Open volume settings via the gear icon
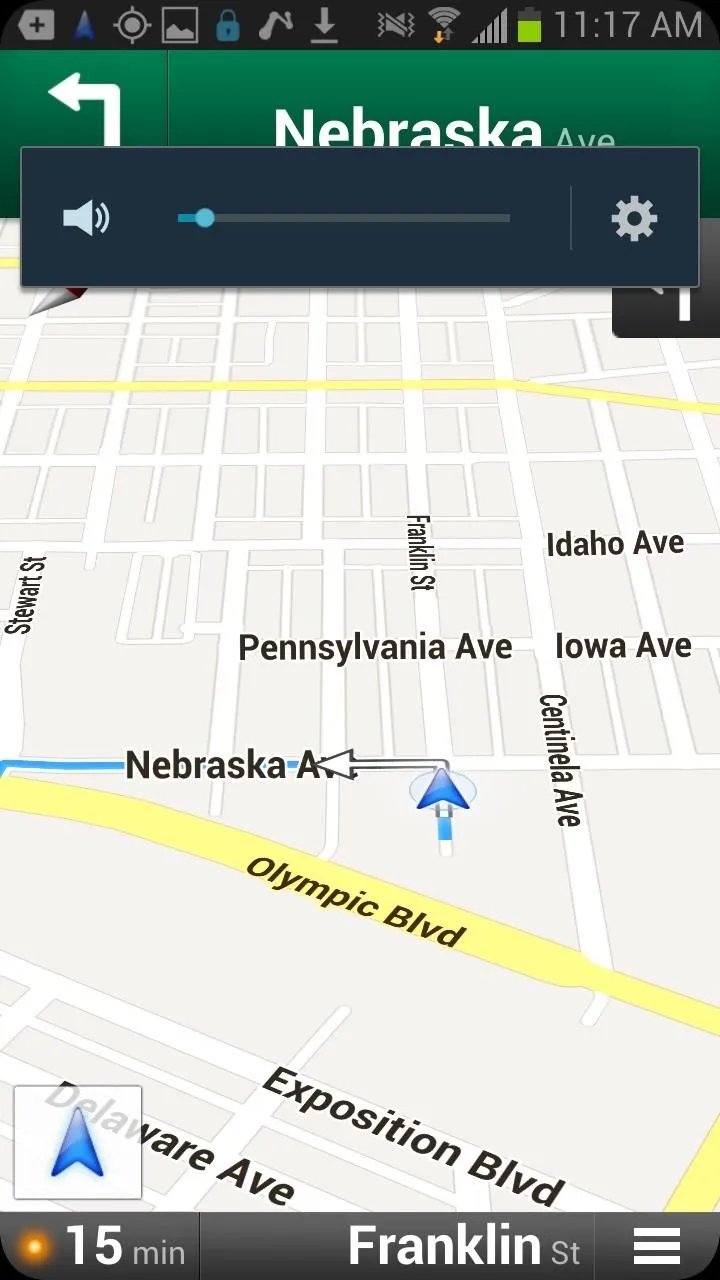The width and height of the screenshot is (720, 1280). point(634,217)
